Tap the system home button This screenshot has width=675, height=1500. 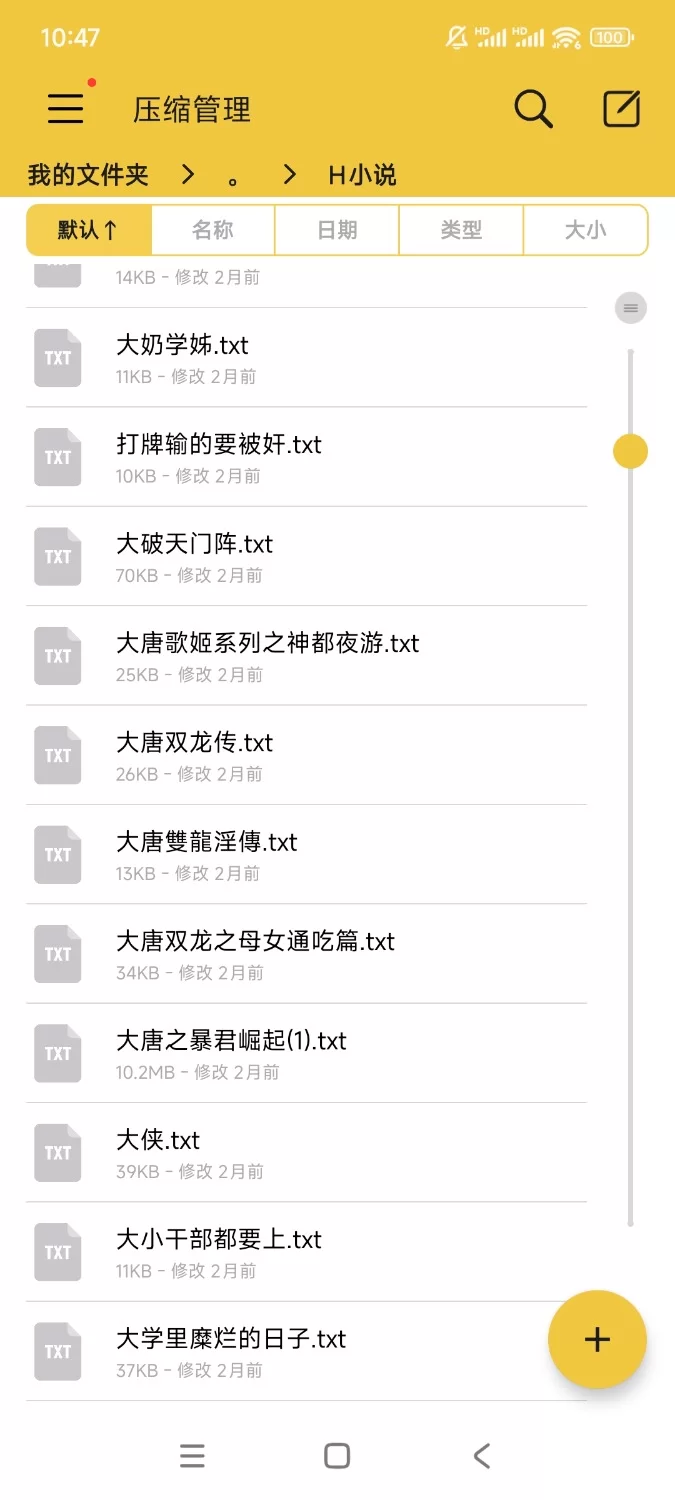[337, 1455]
